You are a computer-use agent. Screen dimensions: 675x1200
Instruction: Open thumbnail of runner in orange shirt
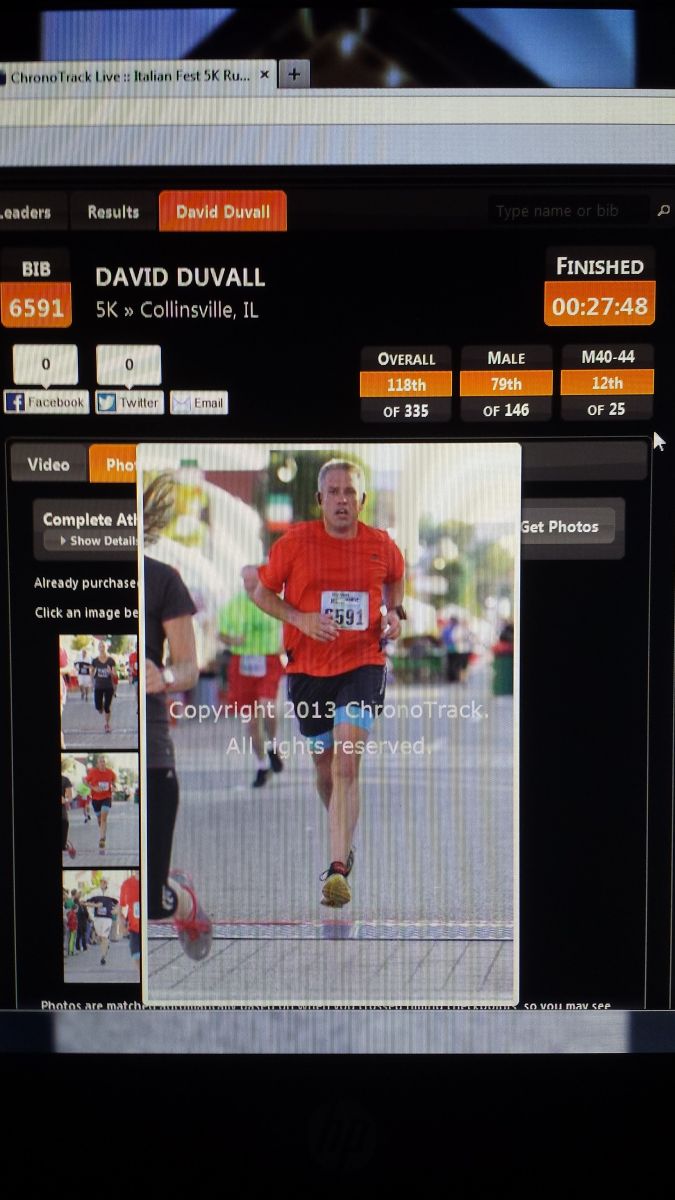[100, 808]
